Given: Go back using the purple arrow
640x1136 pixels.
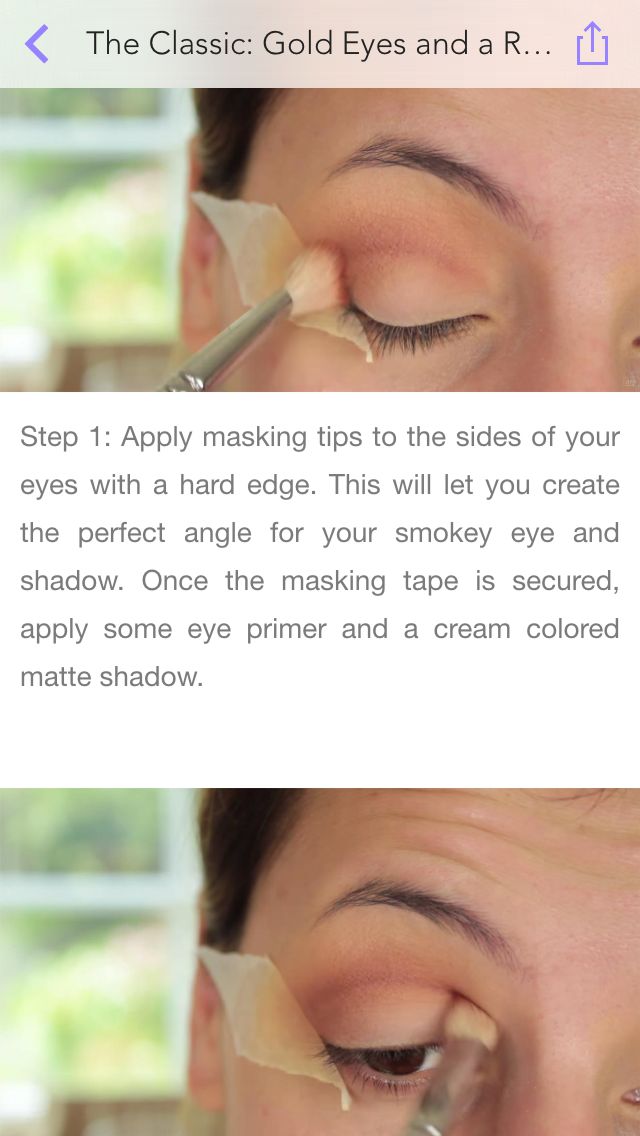Looking at the screenshot, I should pos(36,43).
